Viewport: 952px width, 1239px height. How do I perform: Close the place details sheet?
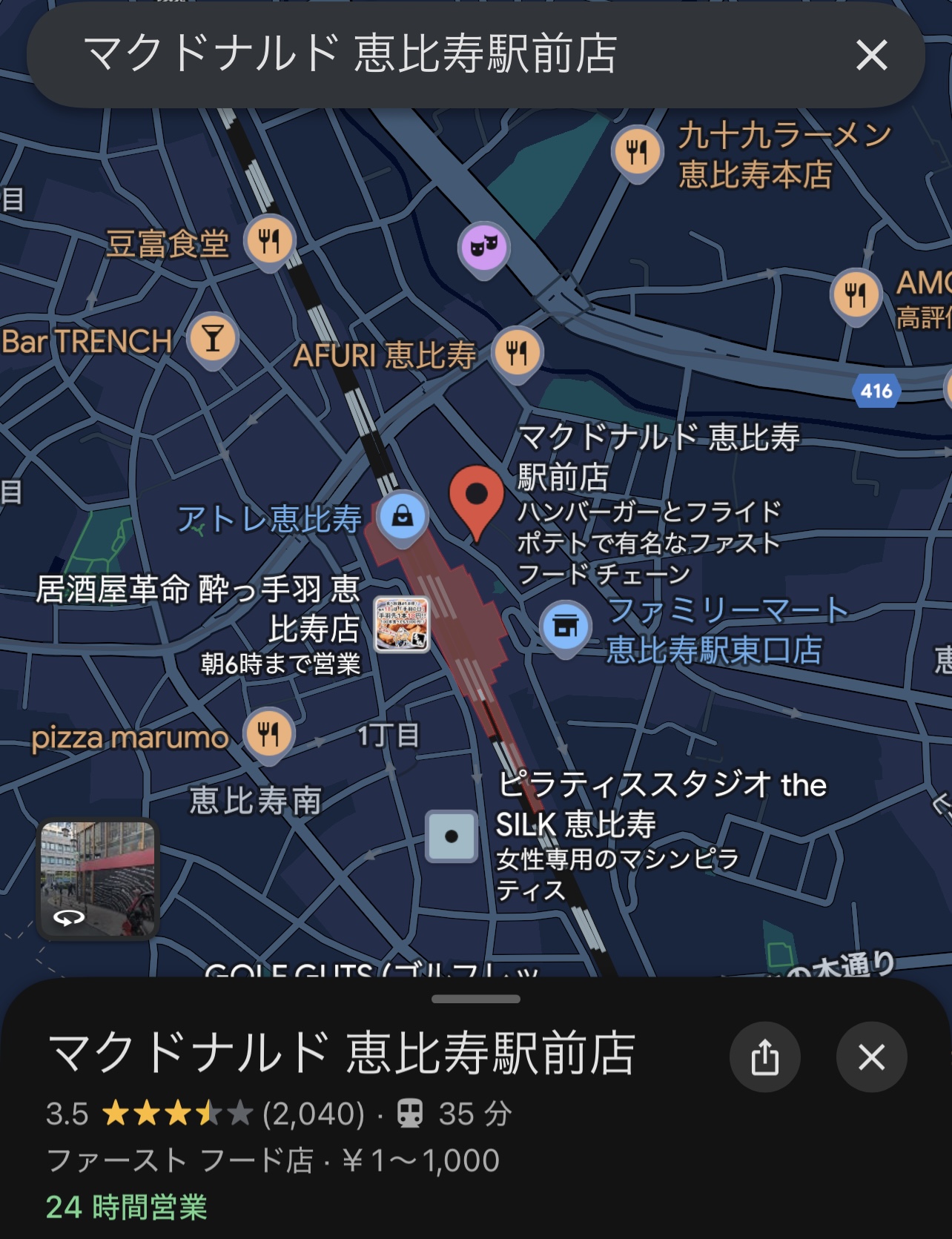[871, 1057]
